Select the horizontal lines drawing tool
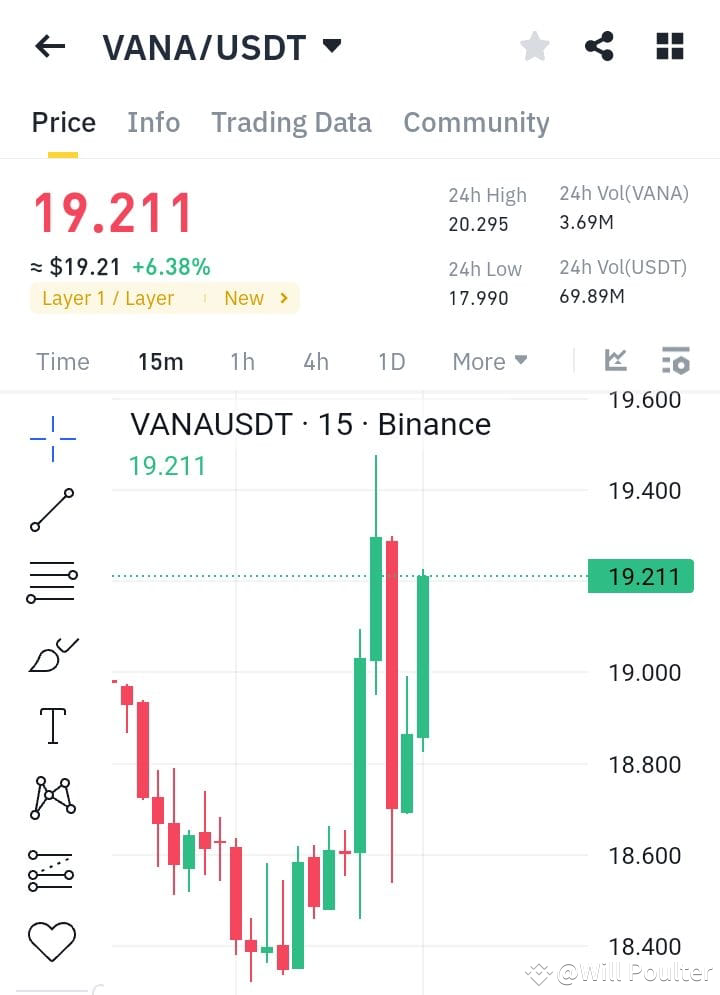The image size is (720, 995). 50,580
